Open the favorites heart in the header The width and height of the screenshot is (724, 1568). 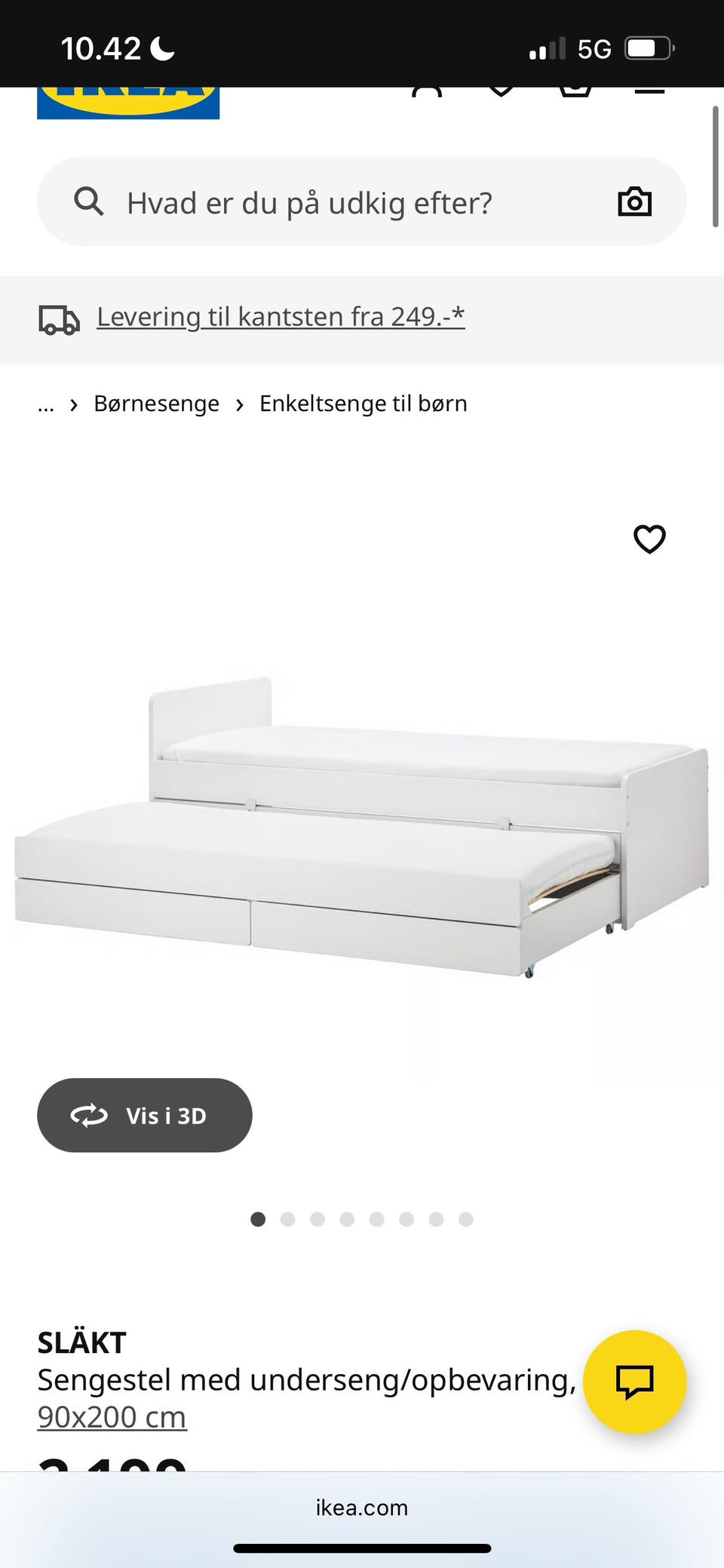500,87
